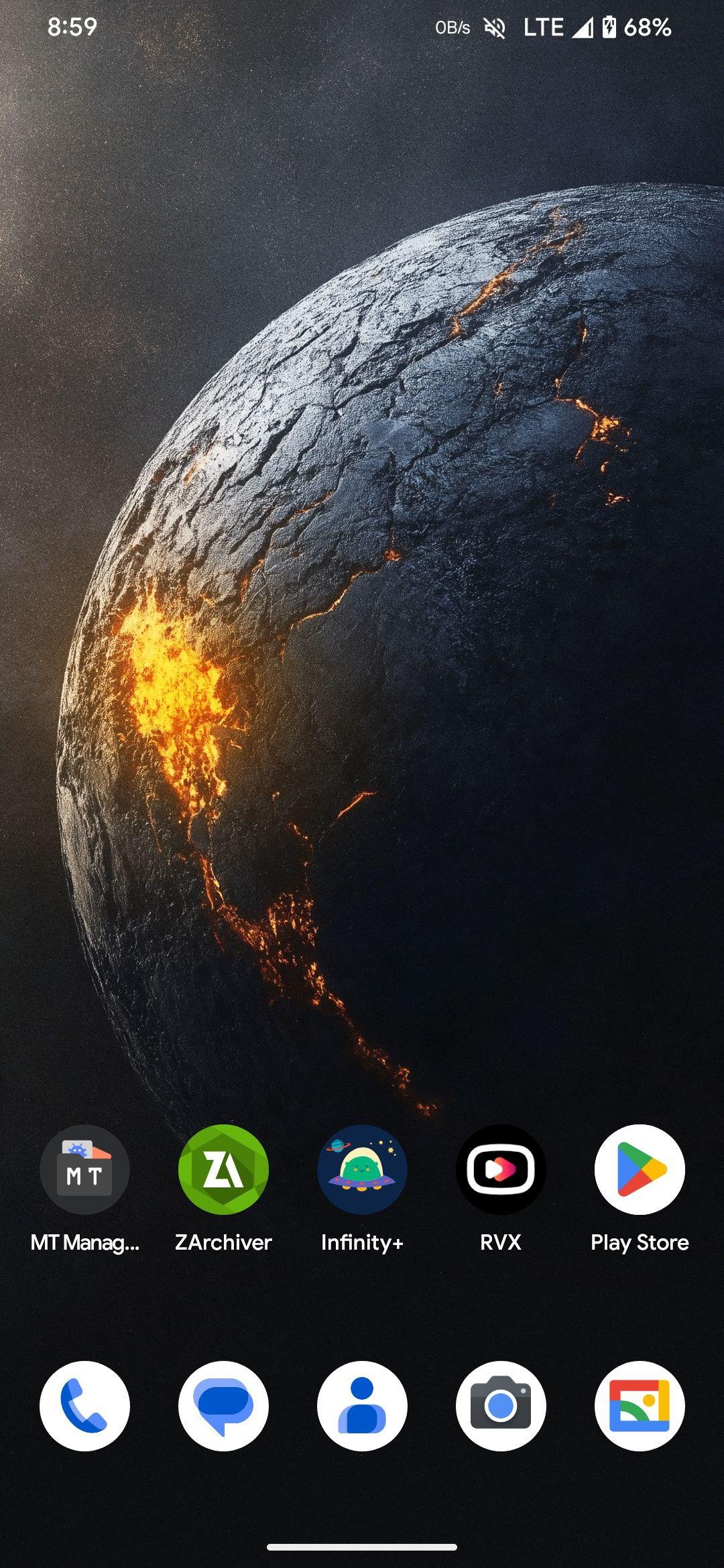This screenshot has width=724, height=1568.
Task: Launch the RVX app
Action: (x=501, y=1169)
